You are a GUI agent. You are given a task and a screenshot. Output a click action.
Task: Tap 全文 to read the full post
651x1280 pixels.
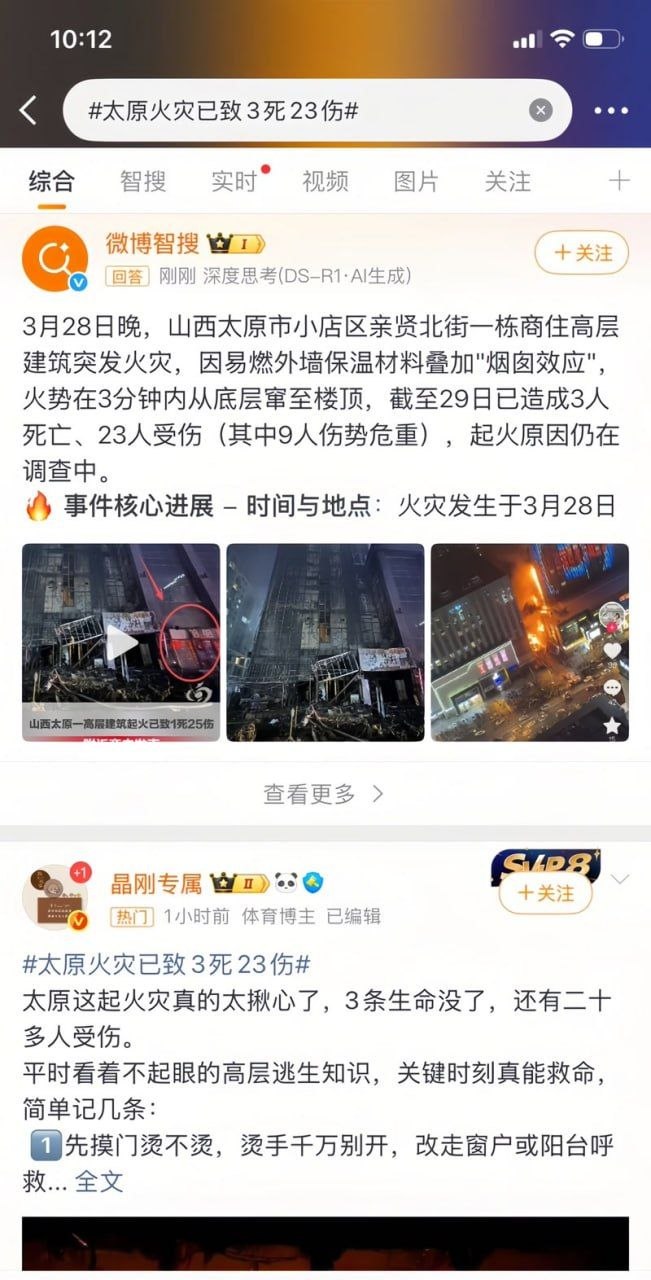coord(99,1180)
